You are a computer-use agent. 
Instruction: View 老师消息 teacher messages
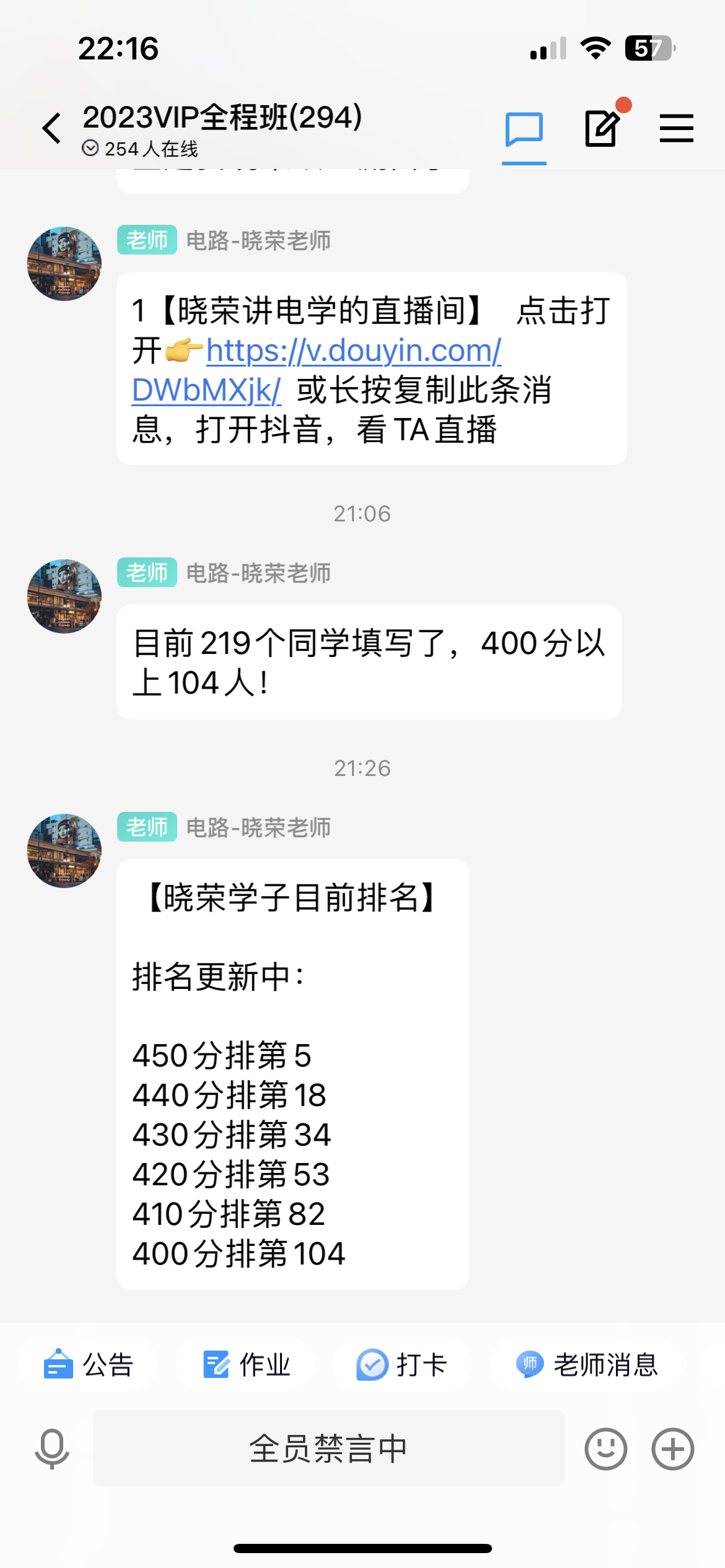(587, 1365)
